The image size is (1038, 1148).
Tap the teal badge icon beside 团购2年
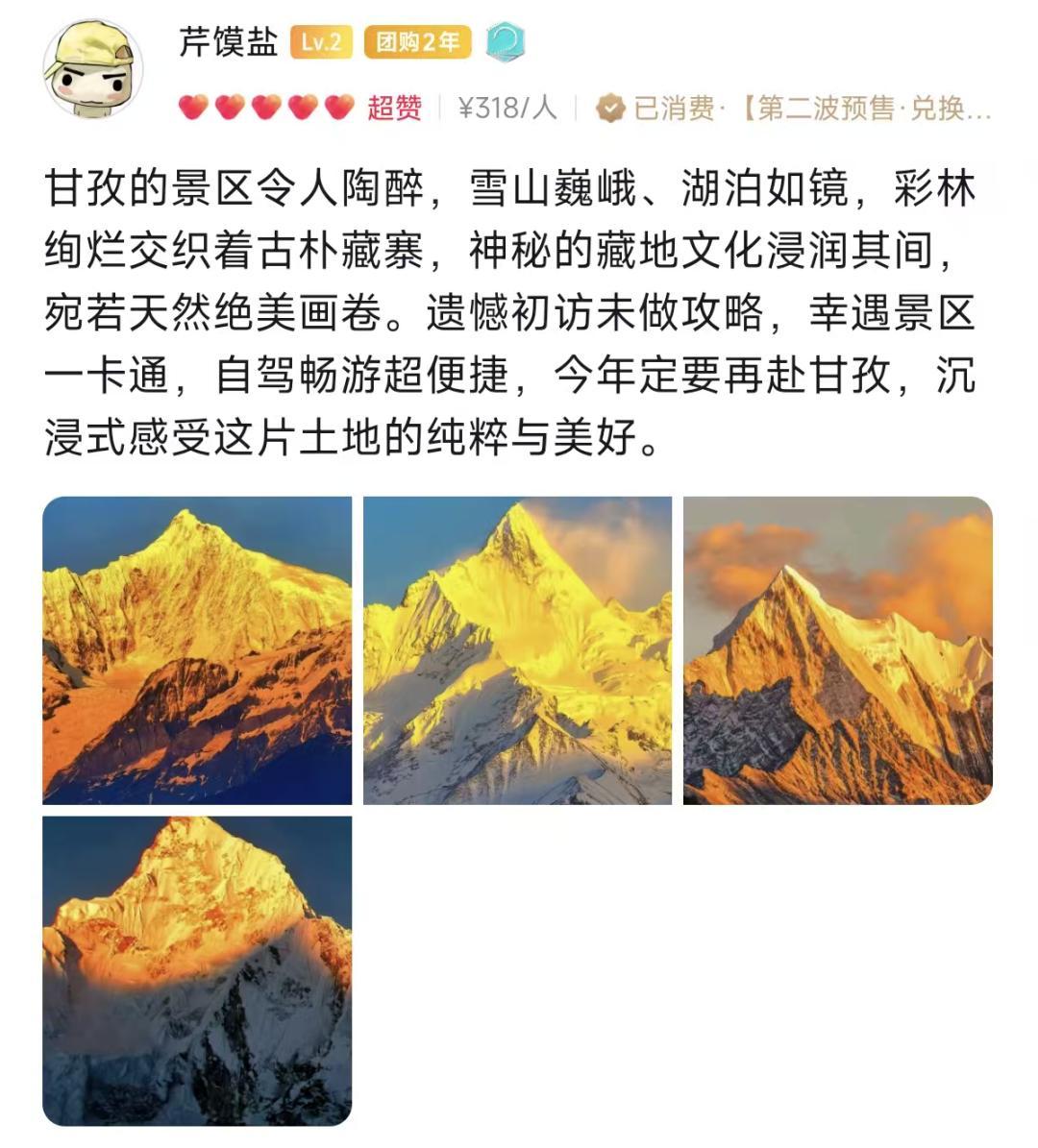coord(506,43)
